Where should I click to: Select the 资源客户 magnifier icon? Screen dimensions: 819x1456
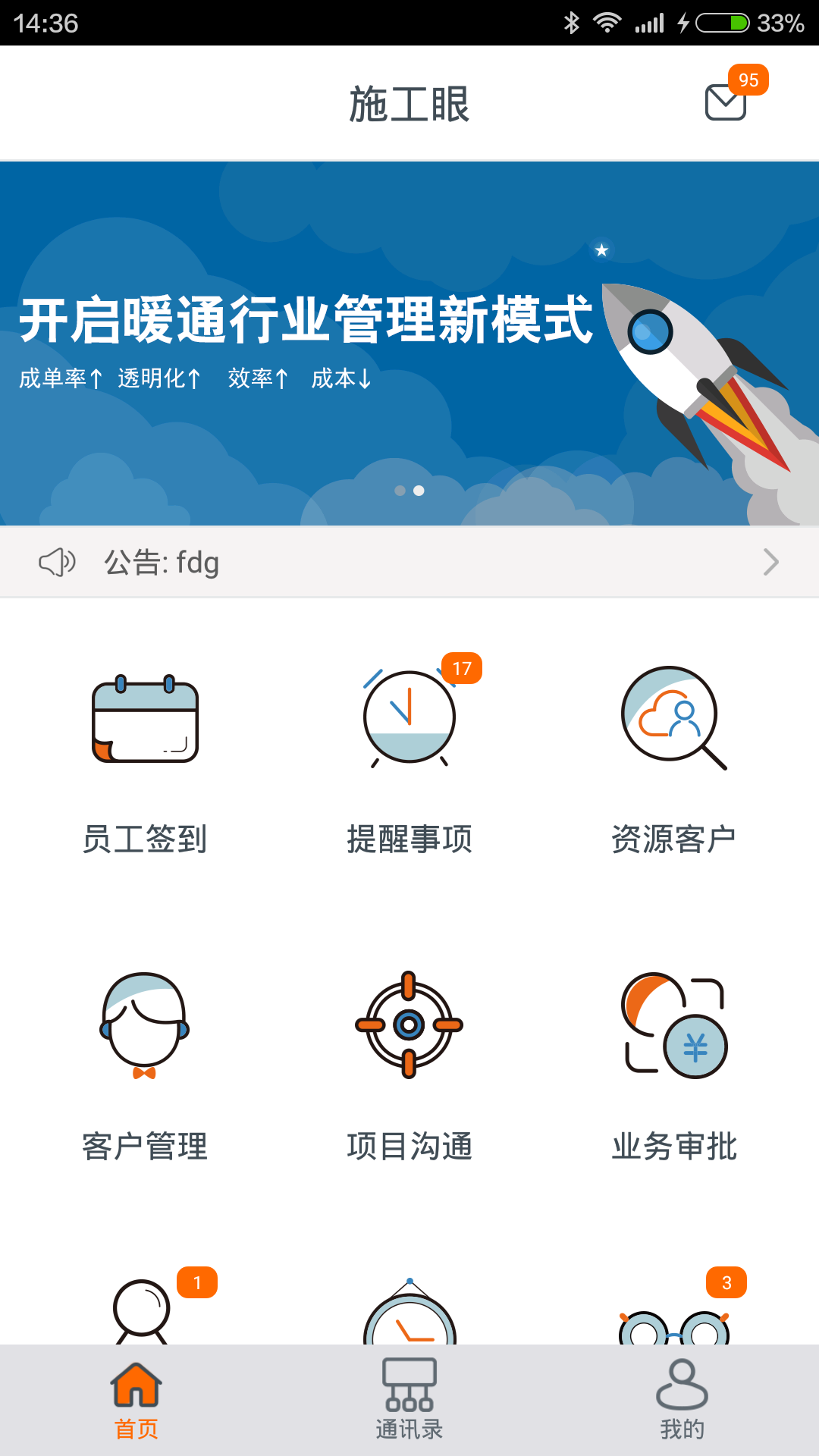(x=673, y=720)
